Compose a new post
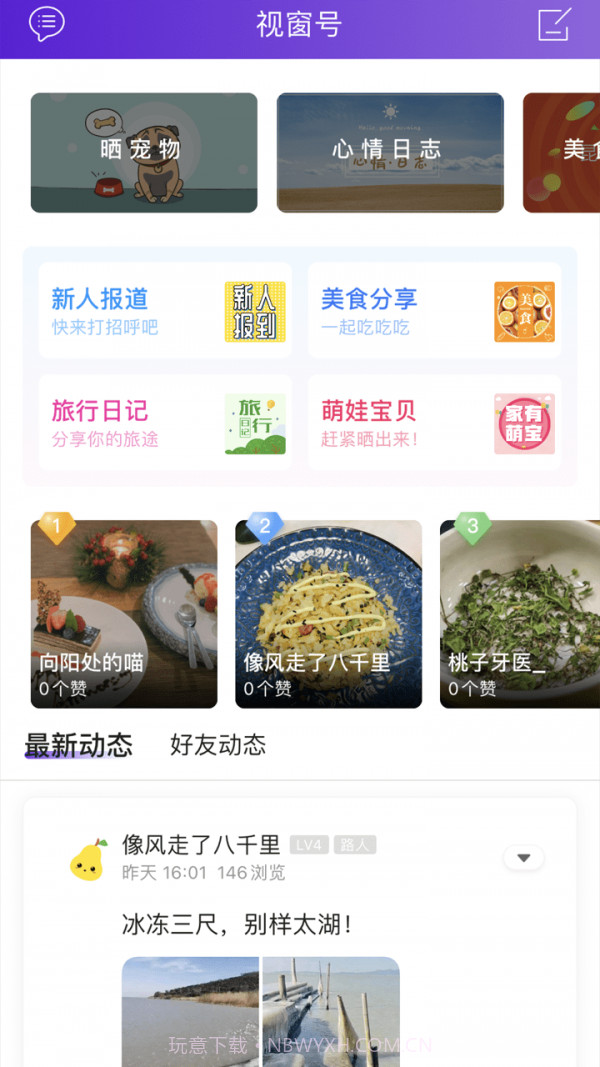Screen dimensions: 600x1067 point(554,25)
